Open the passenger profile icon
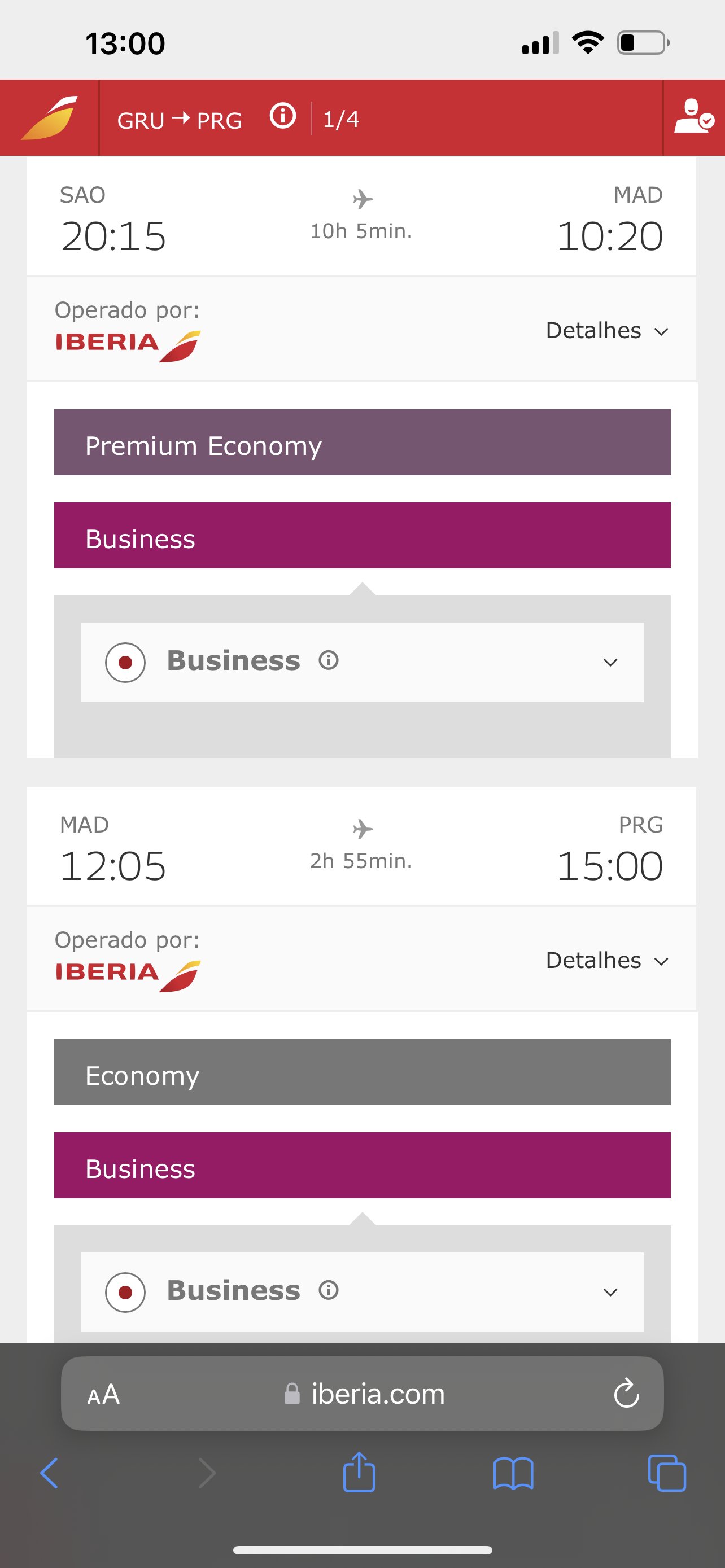The width and height of the screenshot is (725, 1568). click(x=694, y=117)
